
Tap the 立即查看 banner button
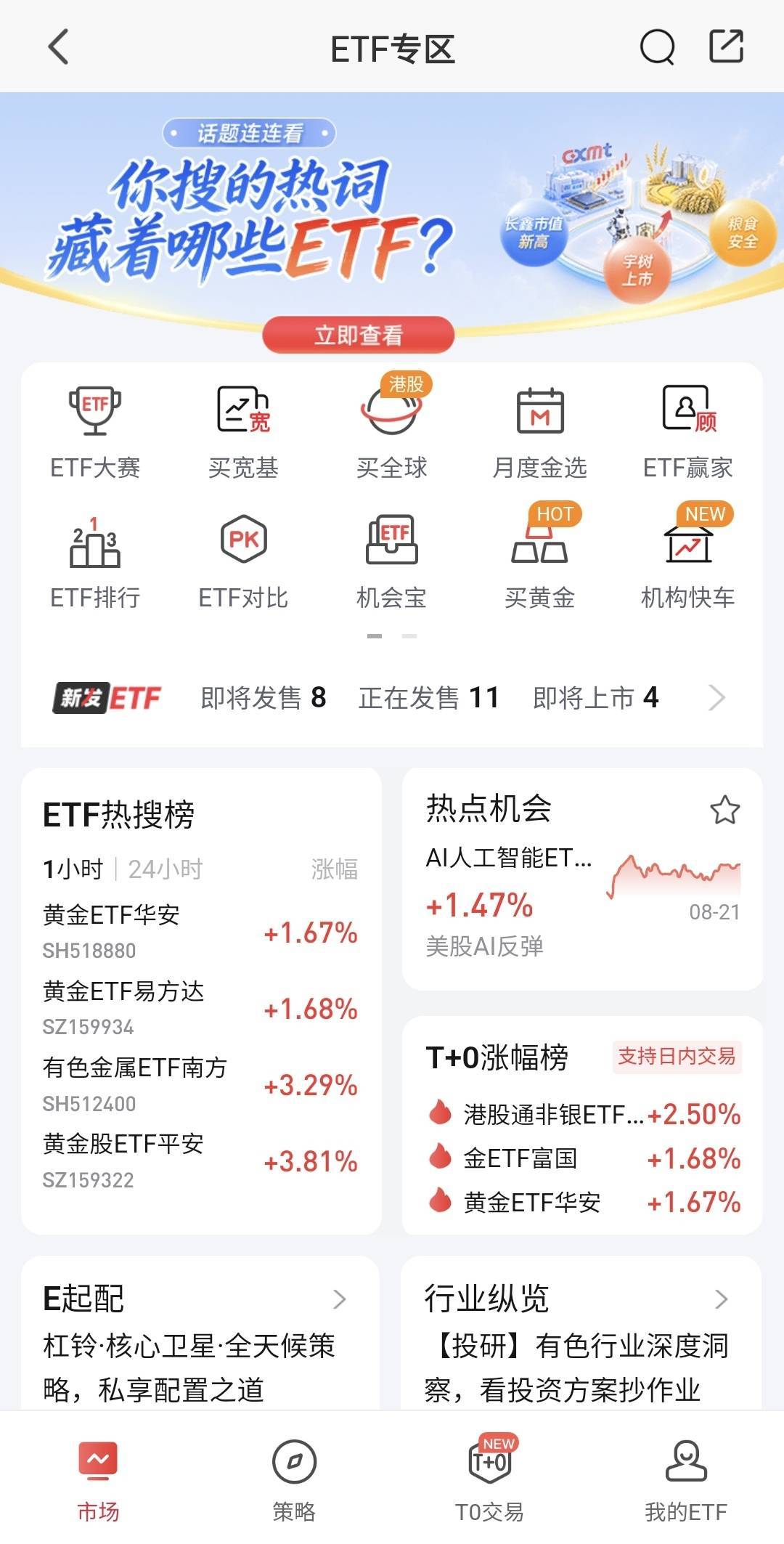pyautogui.click(x=359, y=335)
